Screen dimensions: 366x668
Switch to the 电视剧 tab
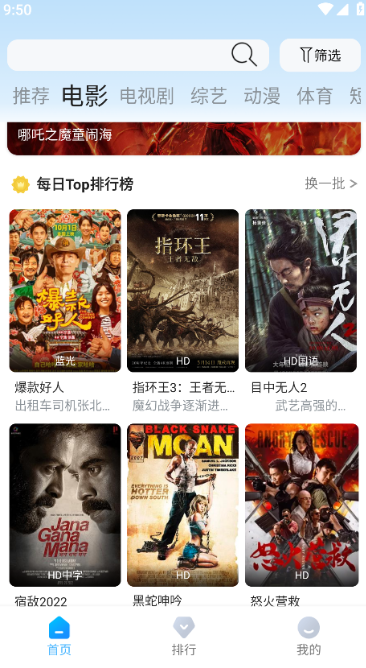click(147, 95)
